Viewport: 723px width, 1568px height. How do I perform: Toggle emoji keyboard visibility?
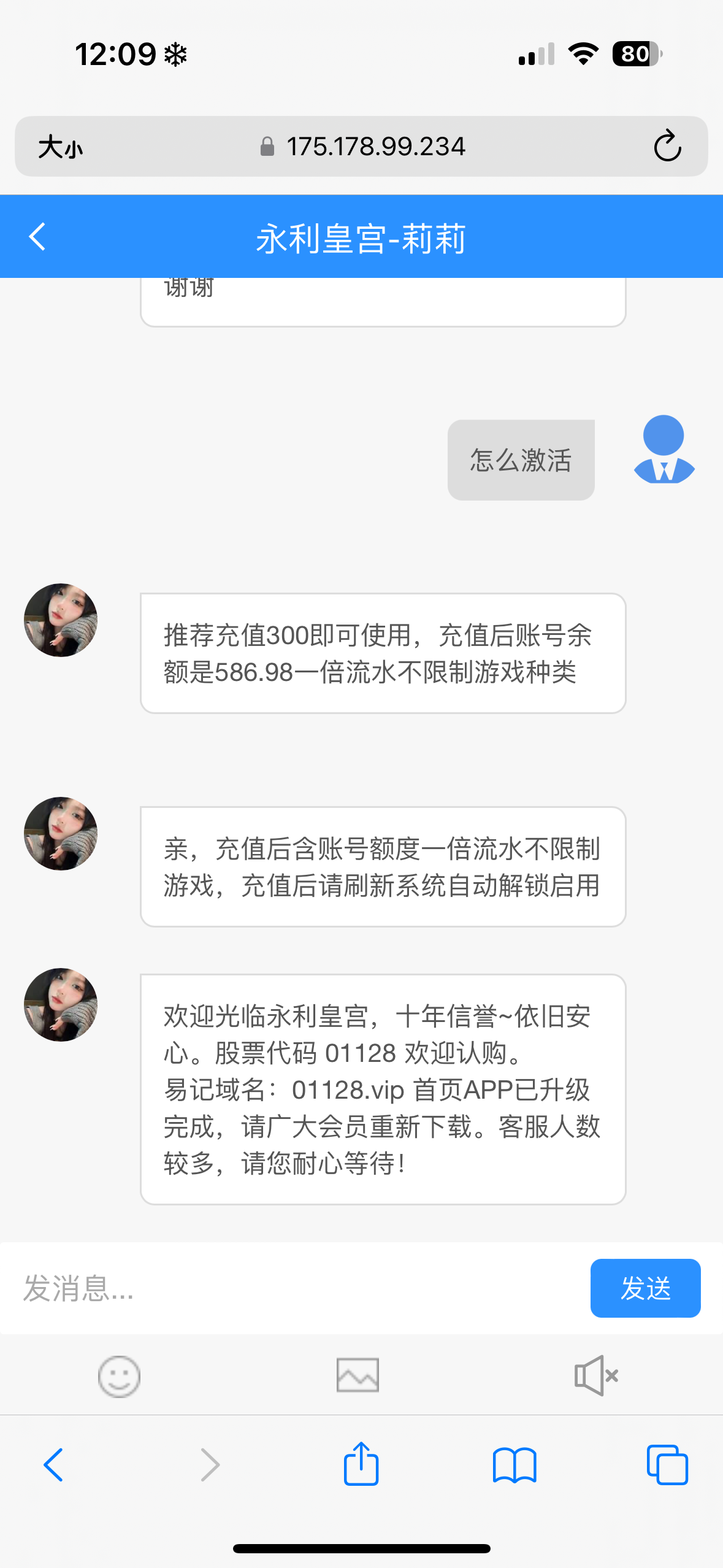tap(120, 1375)
